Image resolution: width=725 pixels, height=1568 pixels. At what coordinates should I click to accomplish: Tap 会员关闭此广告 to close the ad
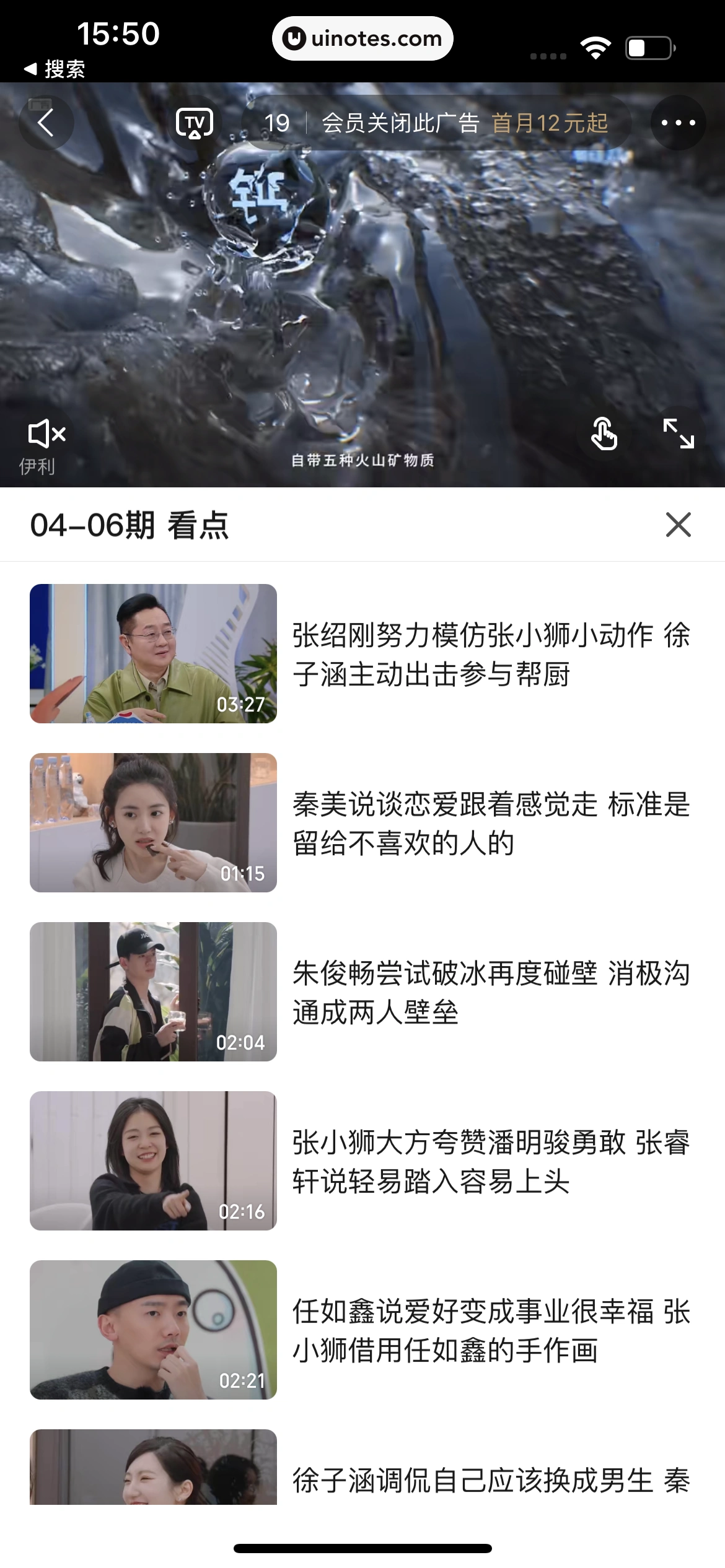click(400, 123)
